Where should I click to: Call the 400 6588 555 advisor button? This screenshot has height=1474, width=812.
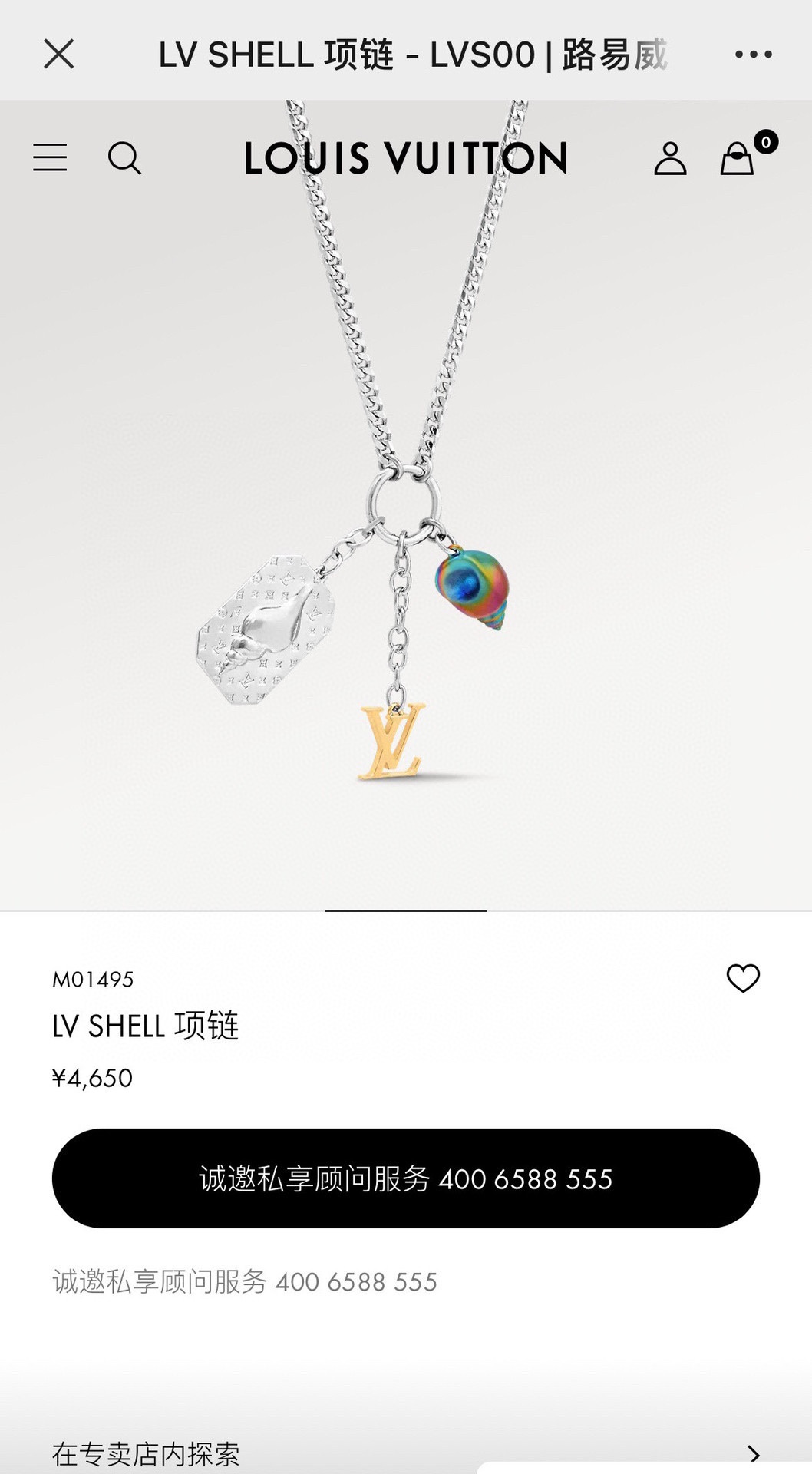(x=405, y=1178)
